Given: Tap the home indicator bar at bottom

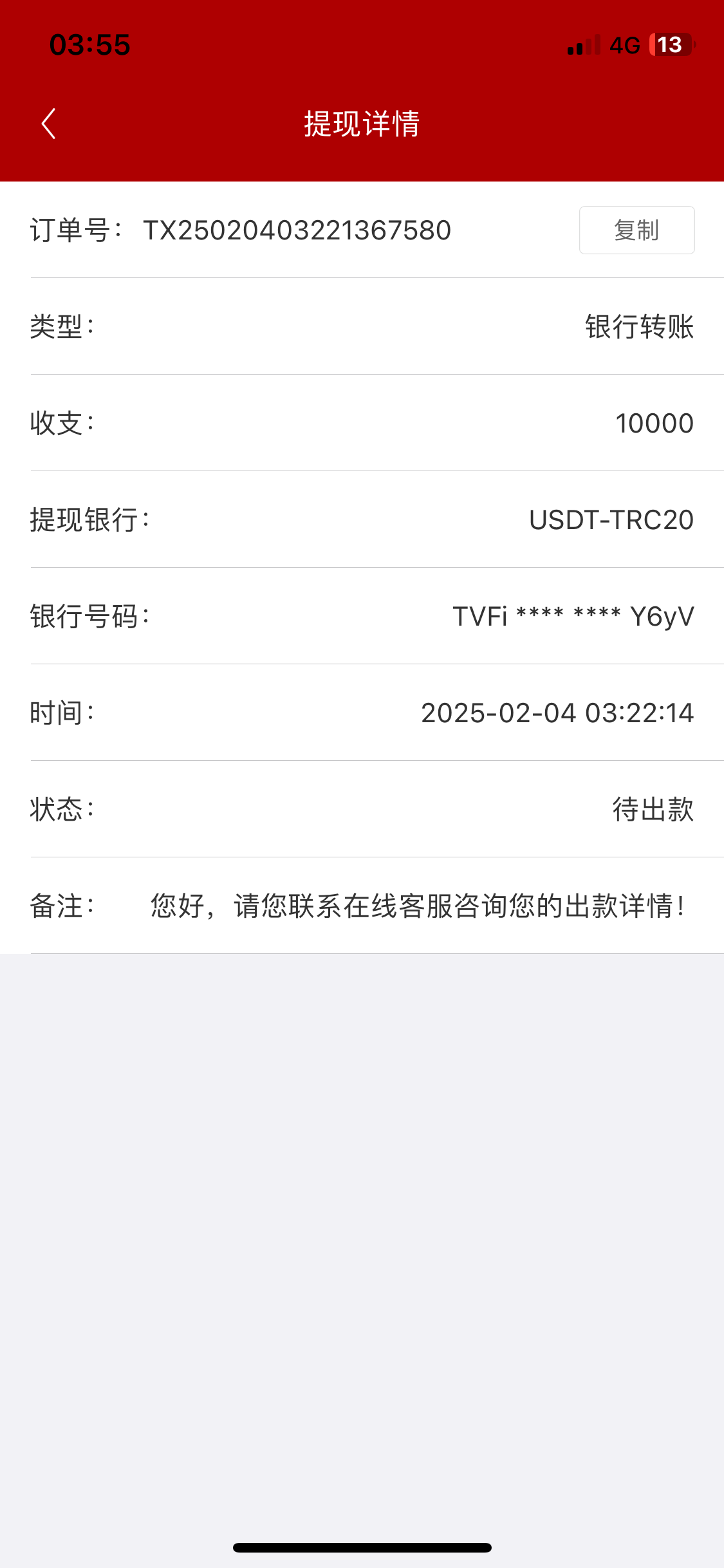Looking at the screenshot, I should tap(362, 1547).
